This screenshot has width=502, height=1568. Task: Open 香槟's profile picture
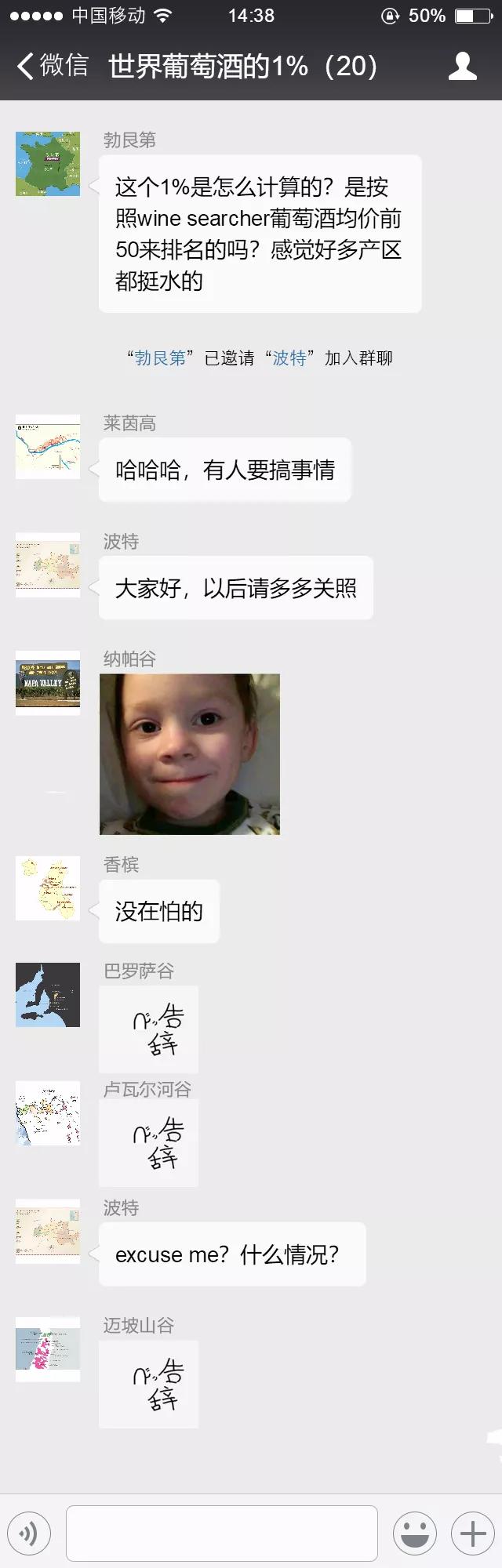click(x=48, y=888)
